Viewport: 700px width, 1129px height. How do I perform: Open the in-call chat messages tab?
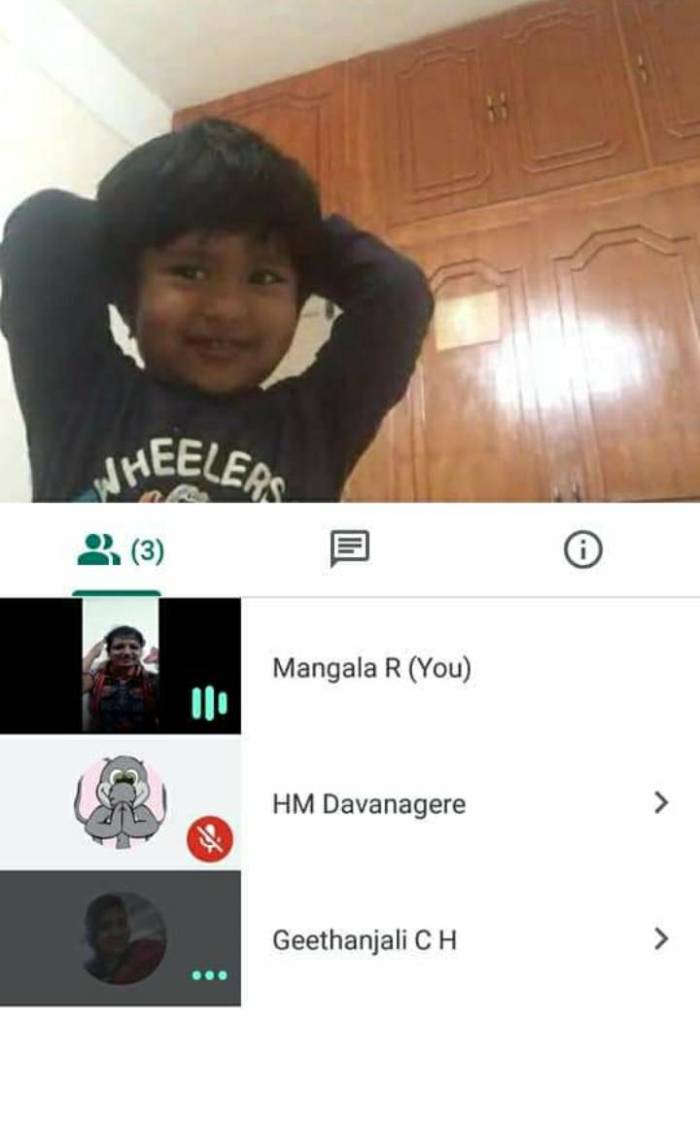(350, 549)
